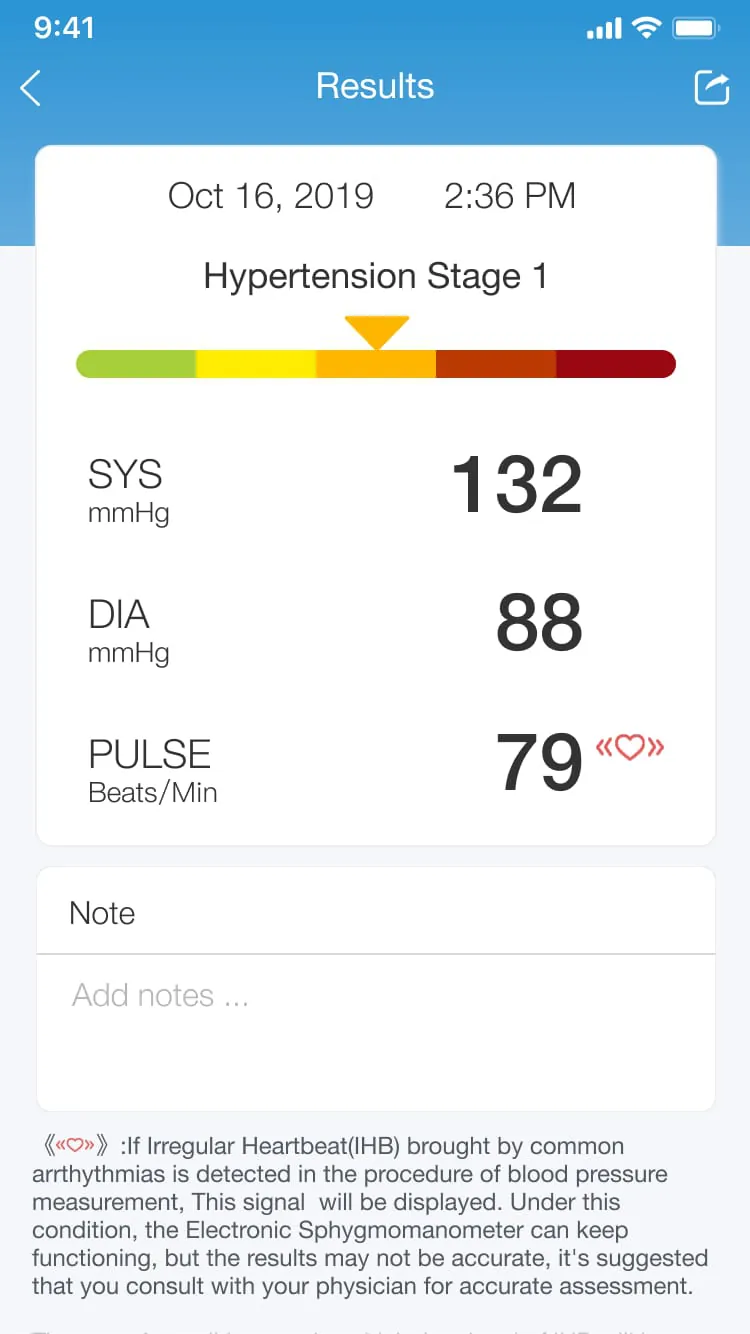
Task: Tap the share icon in the top corner
Action: (711, 88)
